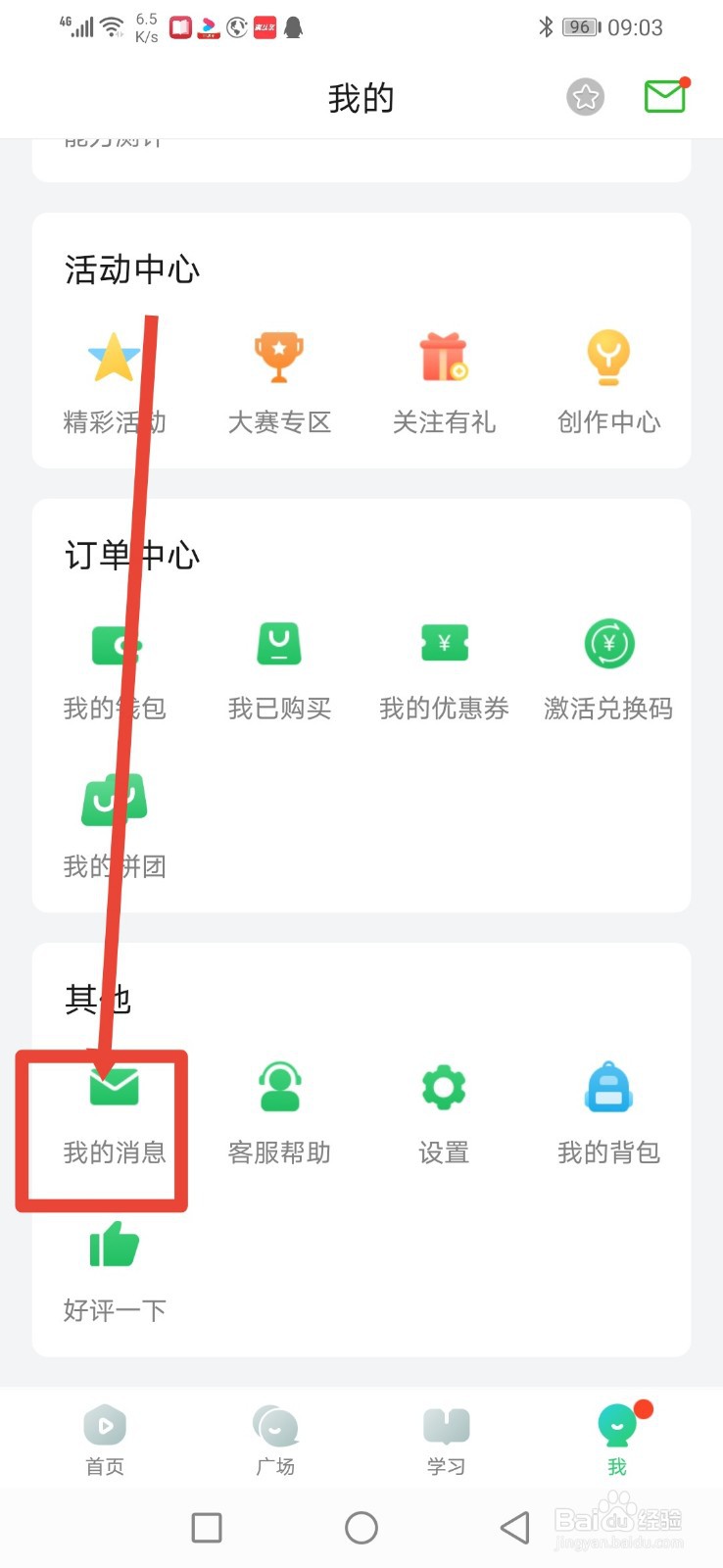Tap the 激活兑换码 redemption icon
Viewport: 723px width, 1568px height.
click(608, 644)
